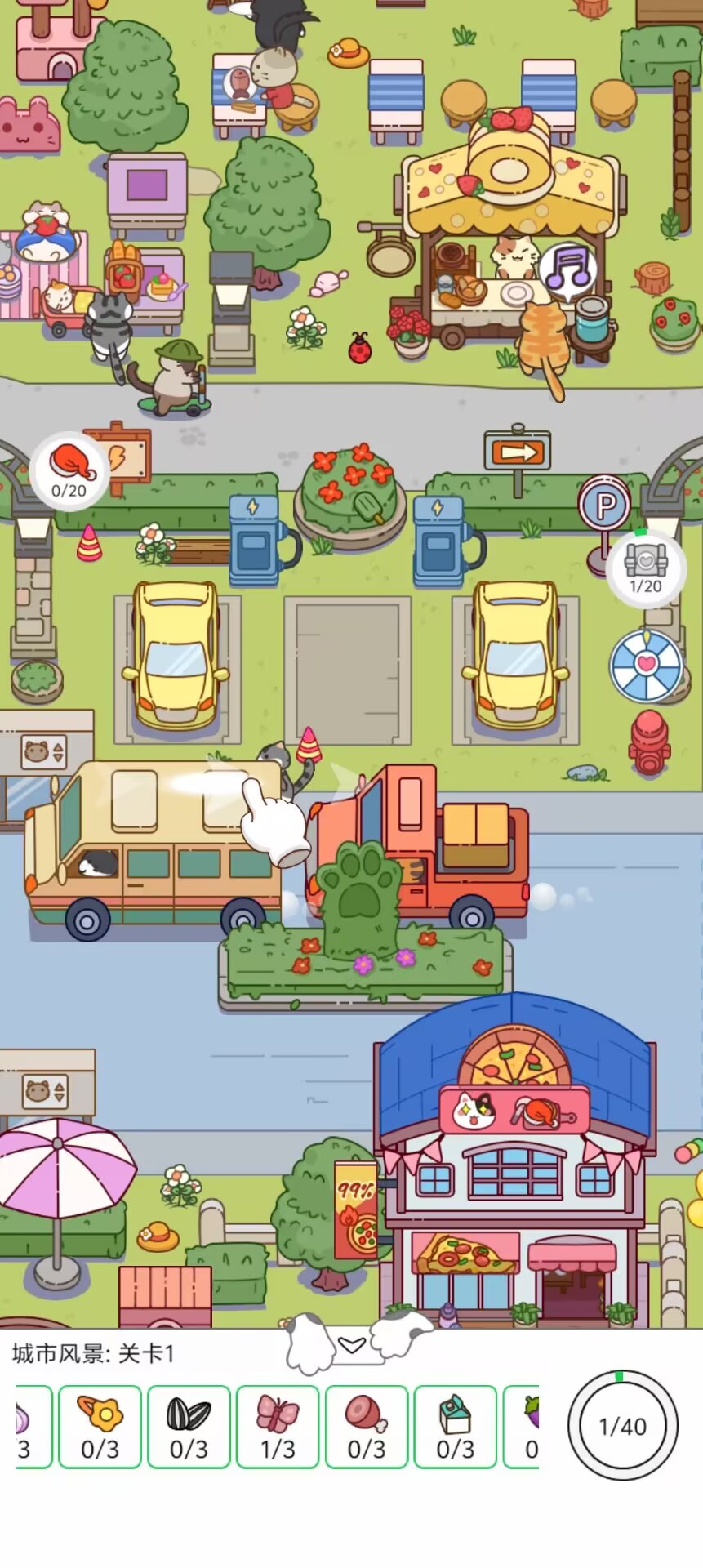
Task: Tap the purple music note bubble
Action: [x=568, y=269]
